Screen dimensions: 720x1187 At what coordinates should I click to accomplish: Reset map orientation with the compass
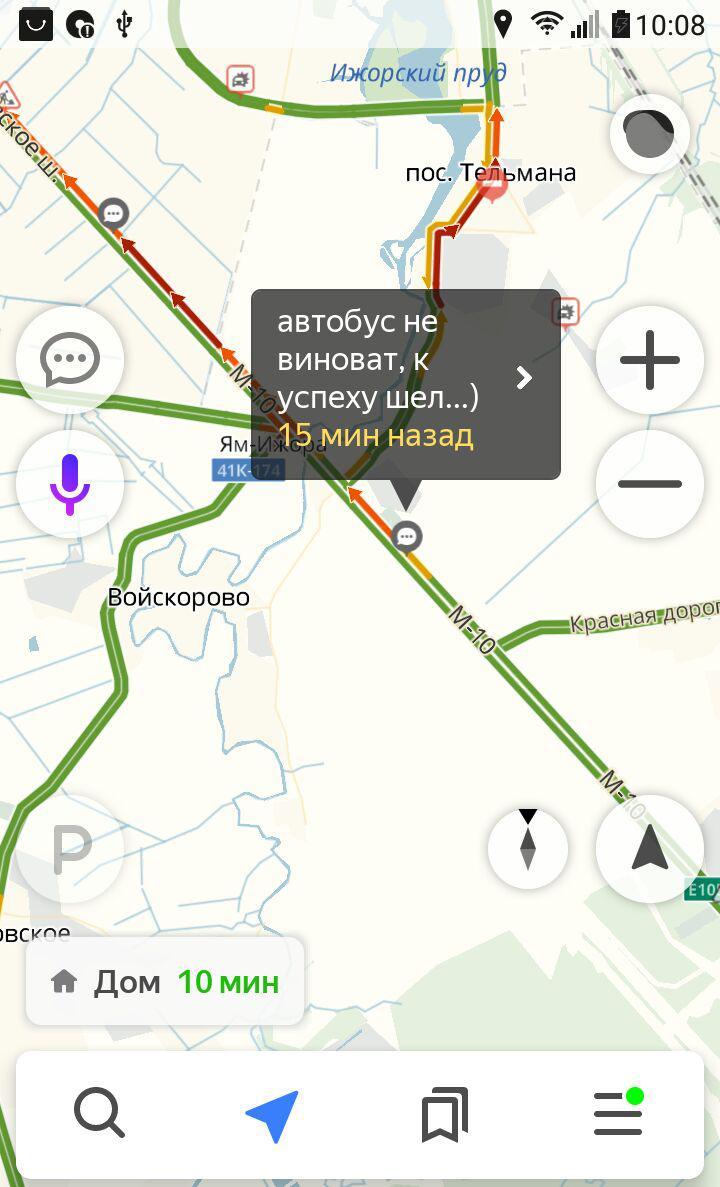click(528, 848)
